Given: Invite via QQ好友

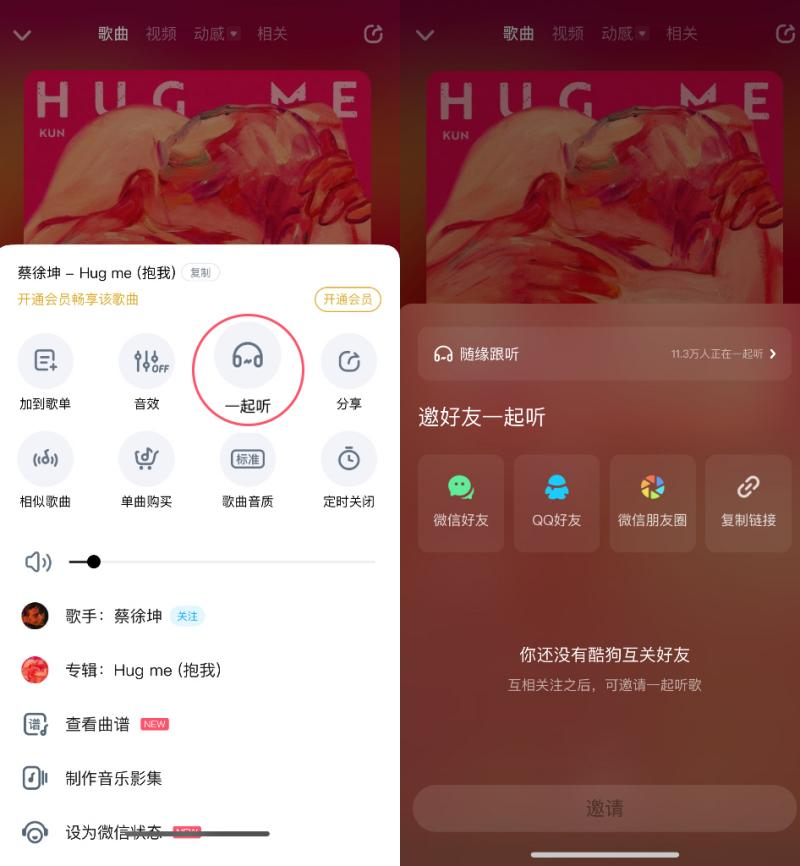Looking at the screenshot, I should tap(556, 503).
